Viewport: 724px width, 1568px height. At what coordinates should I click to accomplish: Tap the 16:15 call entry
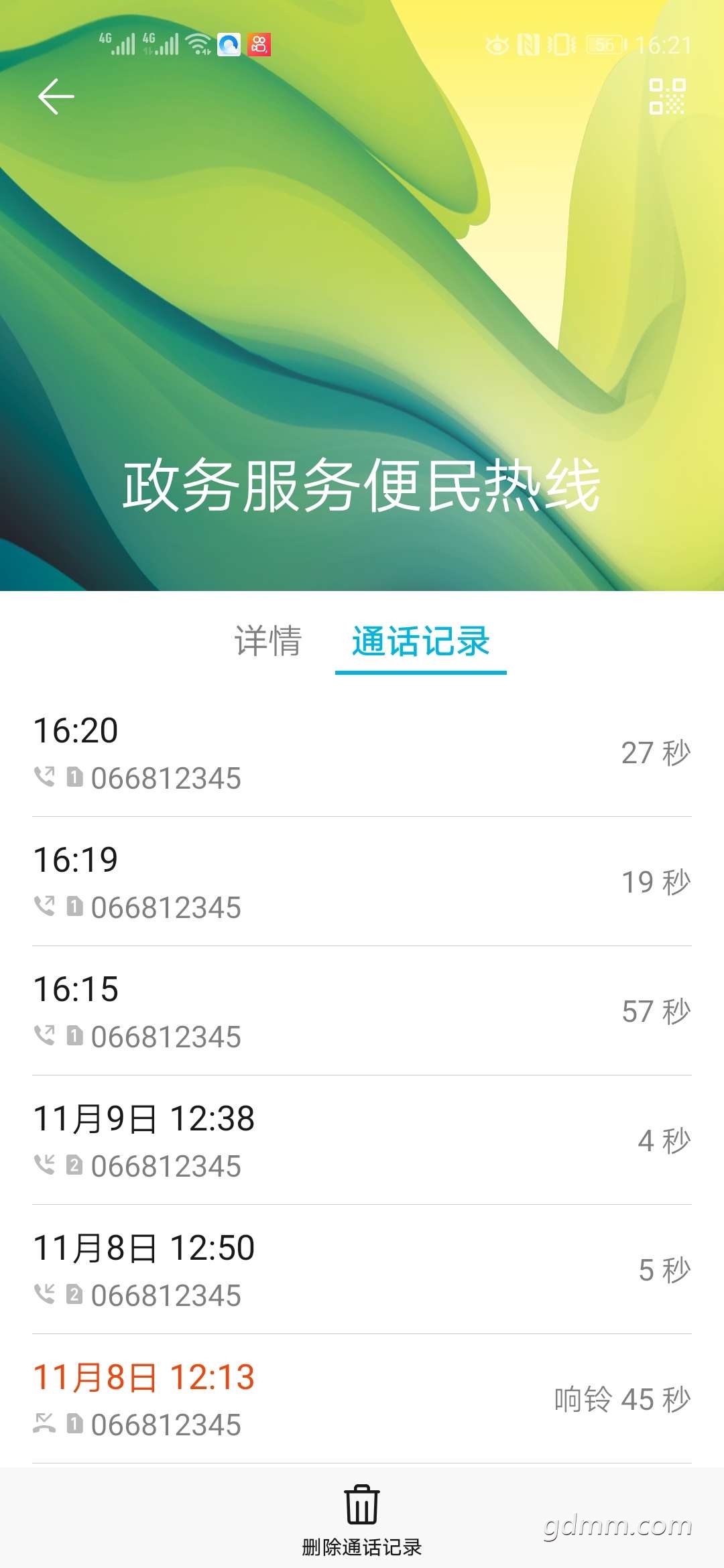(362, 1011)
